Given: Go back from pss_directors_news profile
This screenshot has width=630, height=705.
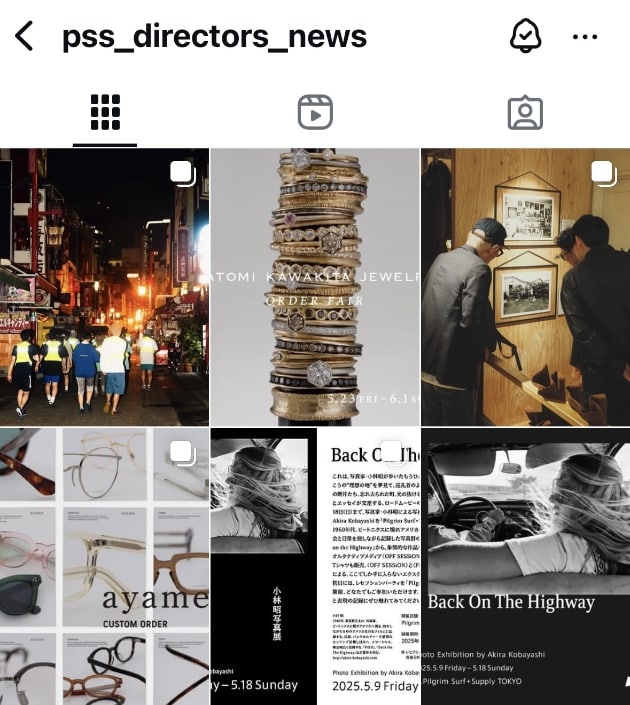Looking at the screenshot, I should point(24,37).
